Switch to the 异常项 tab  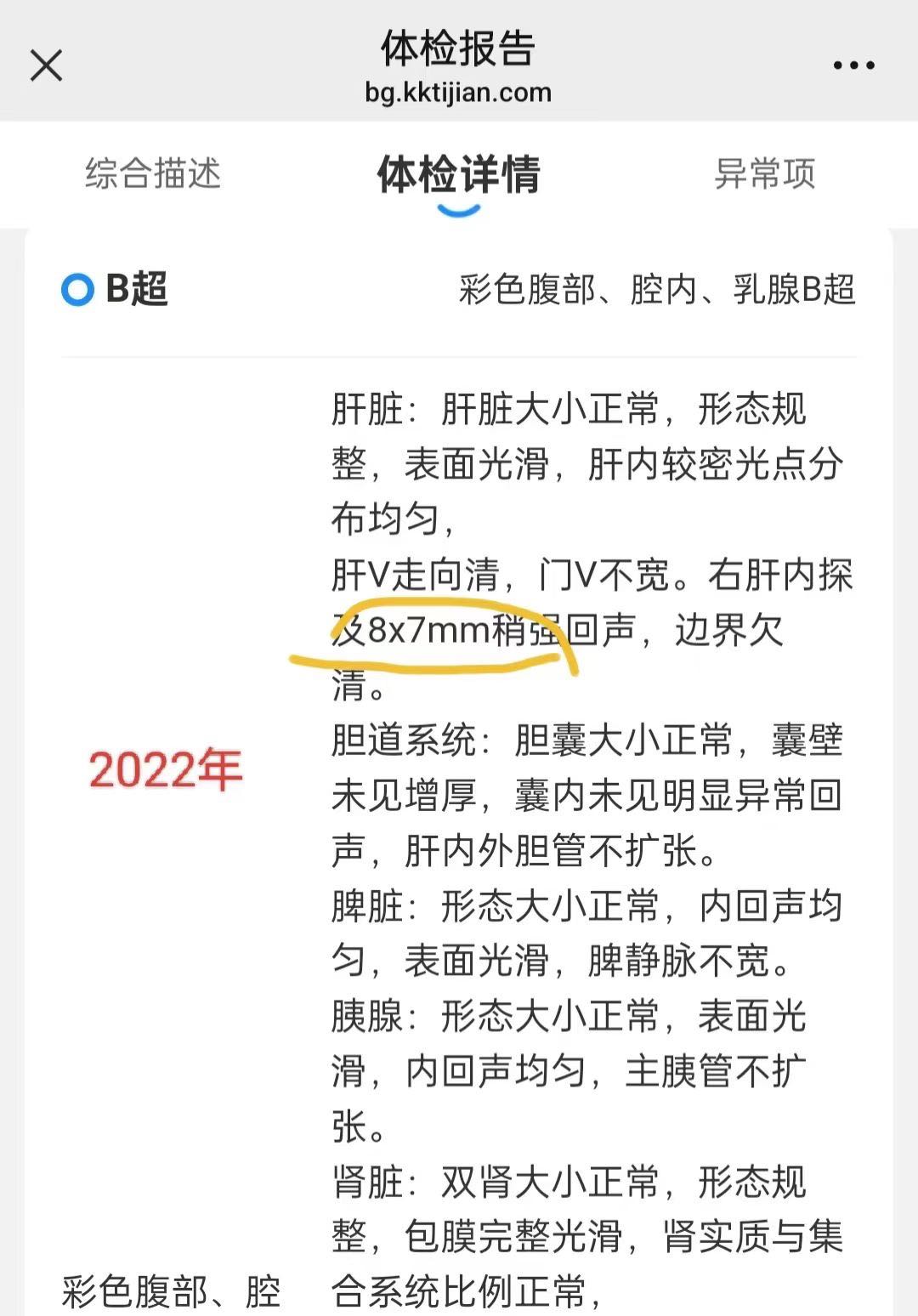coord(765,173)
